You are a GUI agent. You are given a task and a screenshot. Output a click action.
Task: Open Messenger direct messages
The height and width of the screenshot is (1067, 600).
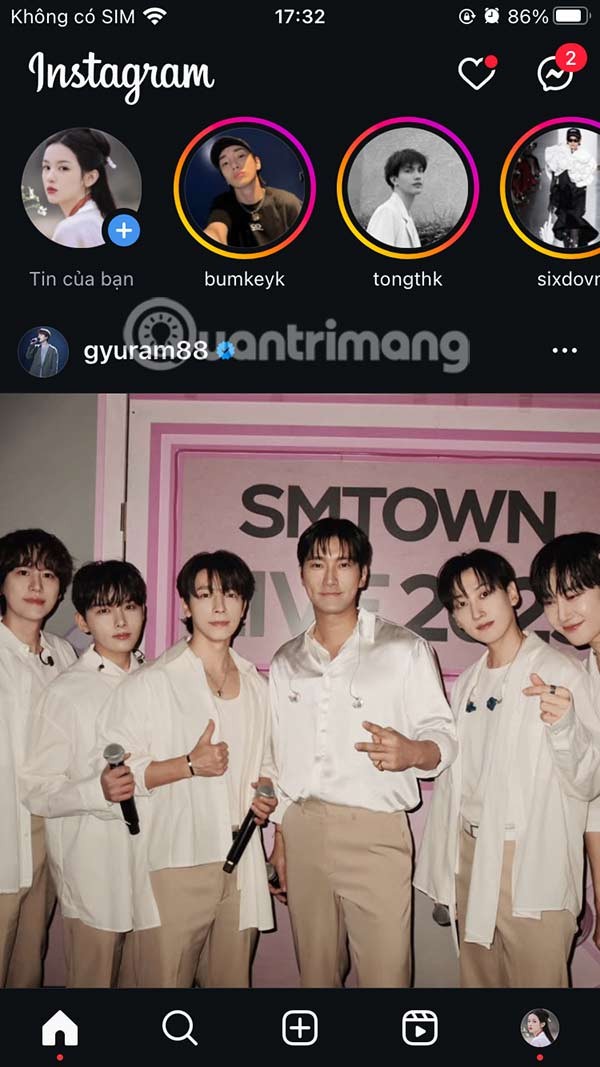[555, 73]
